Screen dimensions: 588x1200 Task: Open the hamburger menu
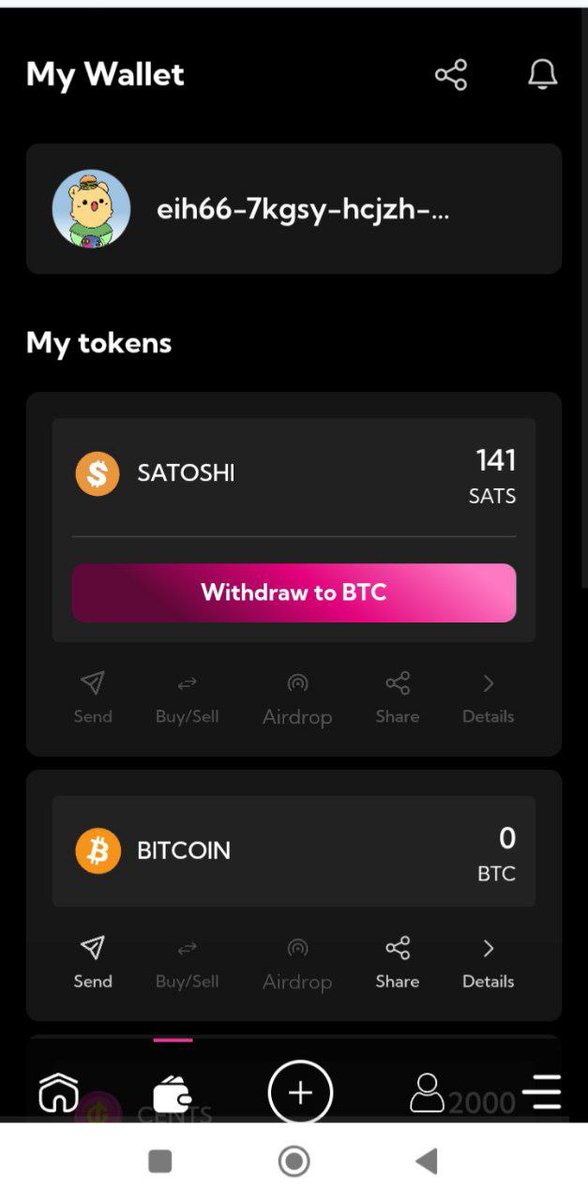[541, 1093]
